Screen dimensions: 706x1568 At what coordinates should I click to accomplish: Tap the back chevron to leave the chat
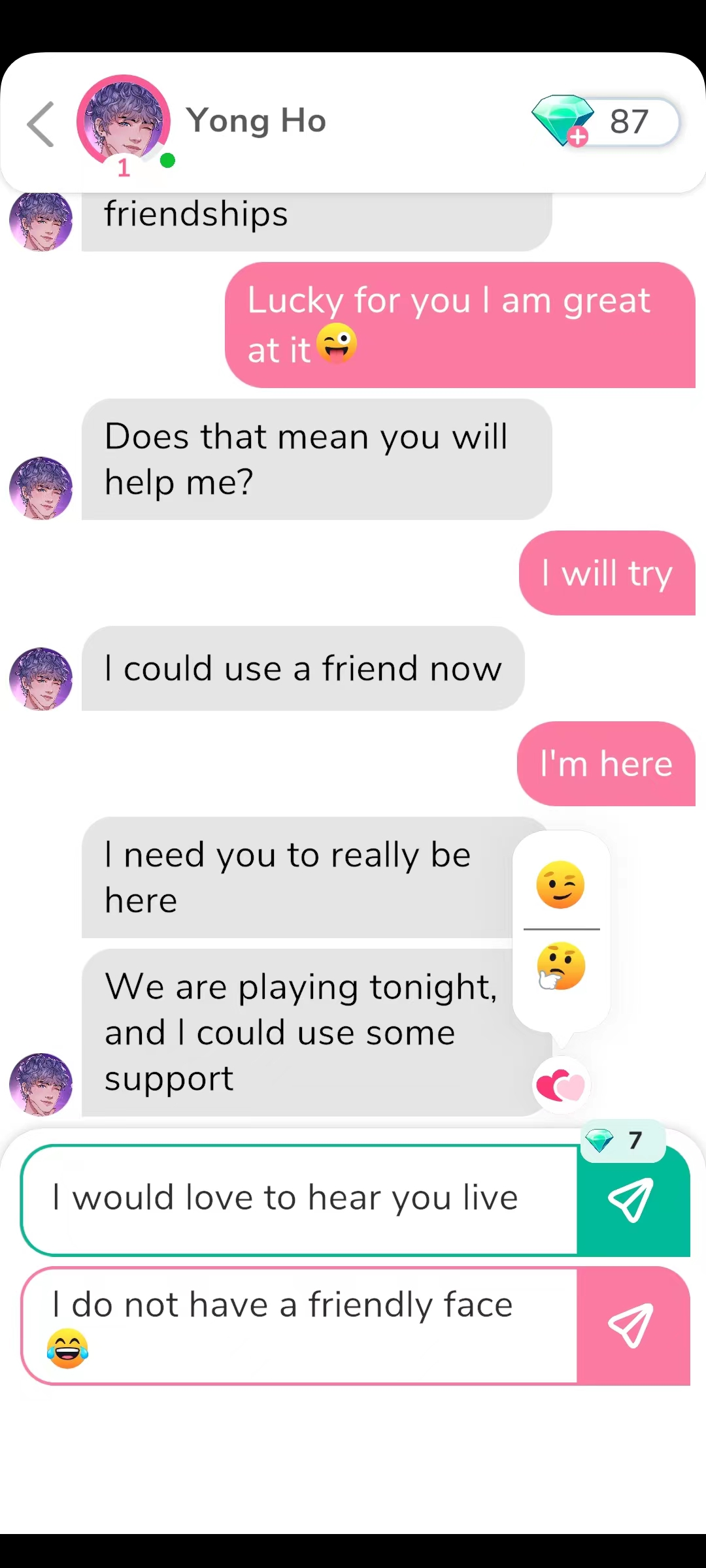39,124
